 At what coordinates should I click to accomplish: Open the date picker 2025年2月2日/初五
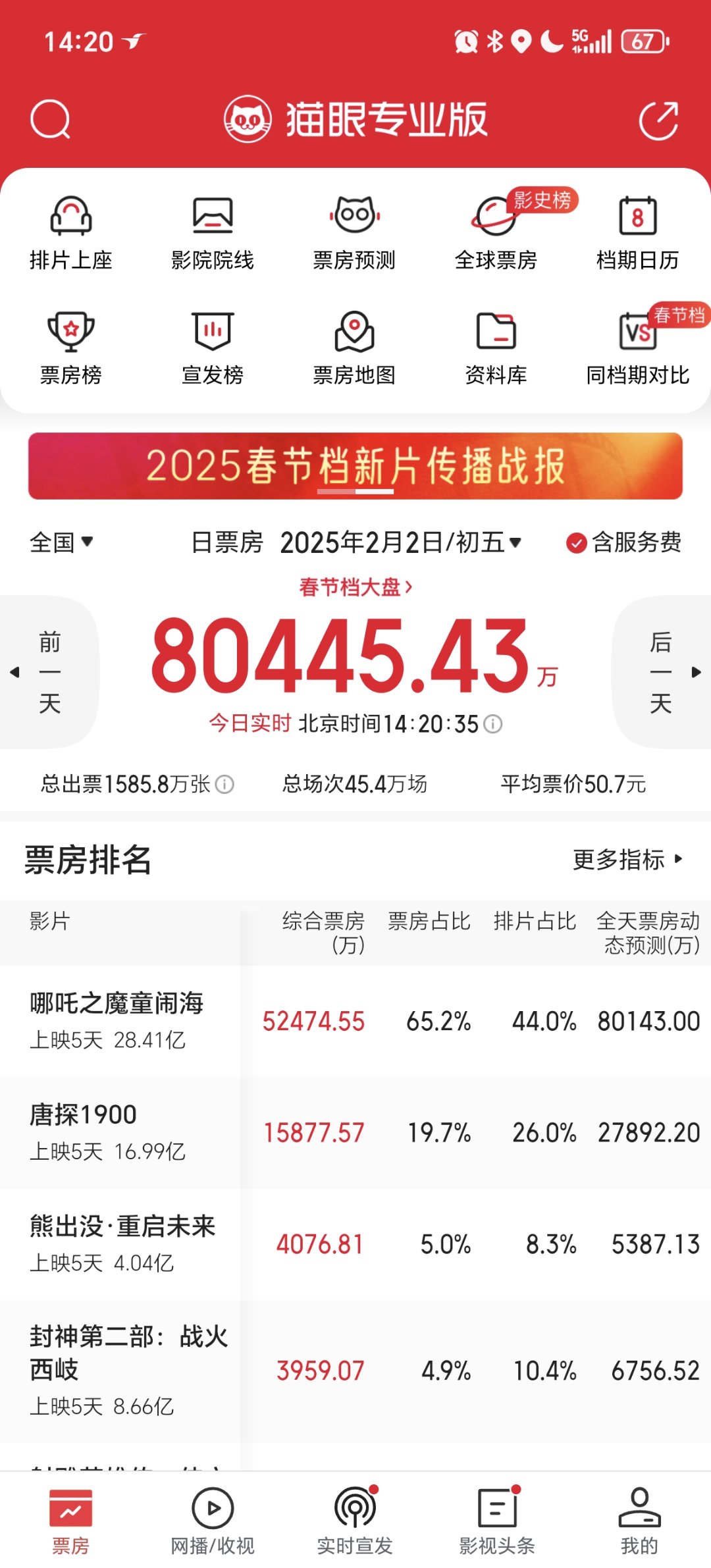click(400, 542)
